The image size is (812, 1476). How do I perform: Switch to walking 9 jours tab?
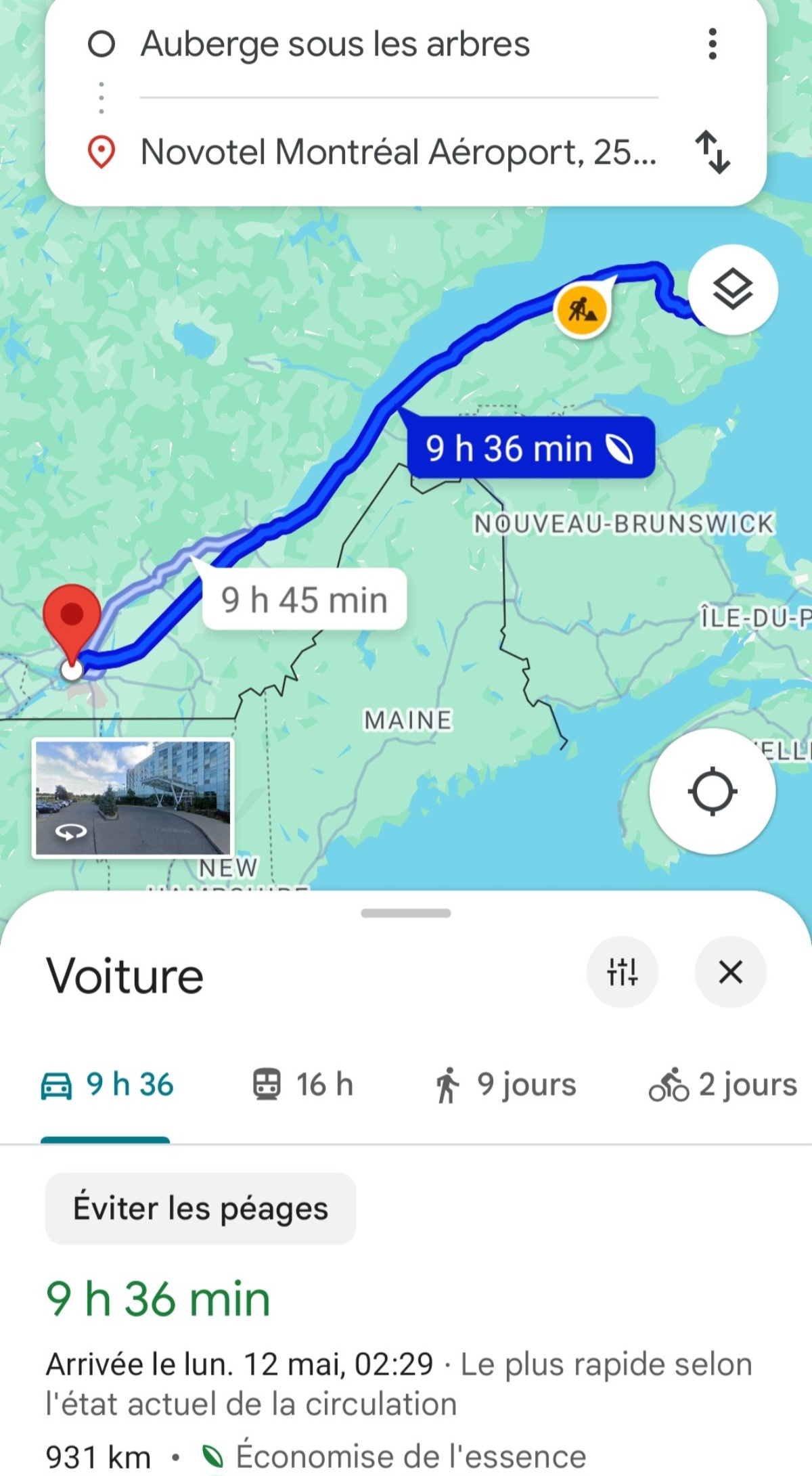pos(505,1084)
